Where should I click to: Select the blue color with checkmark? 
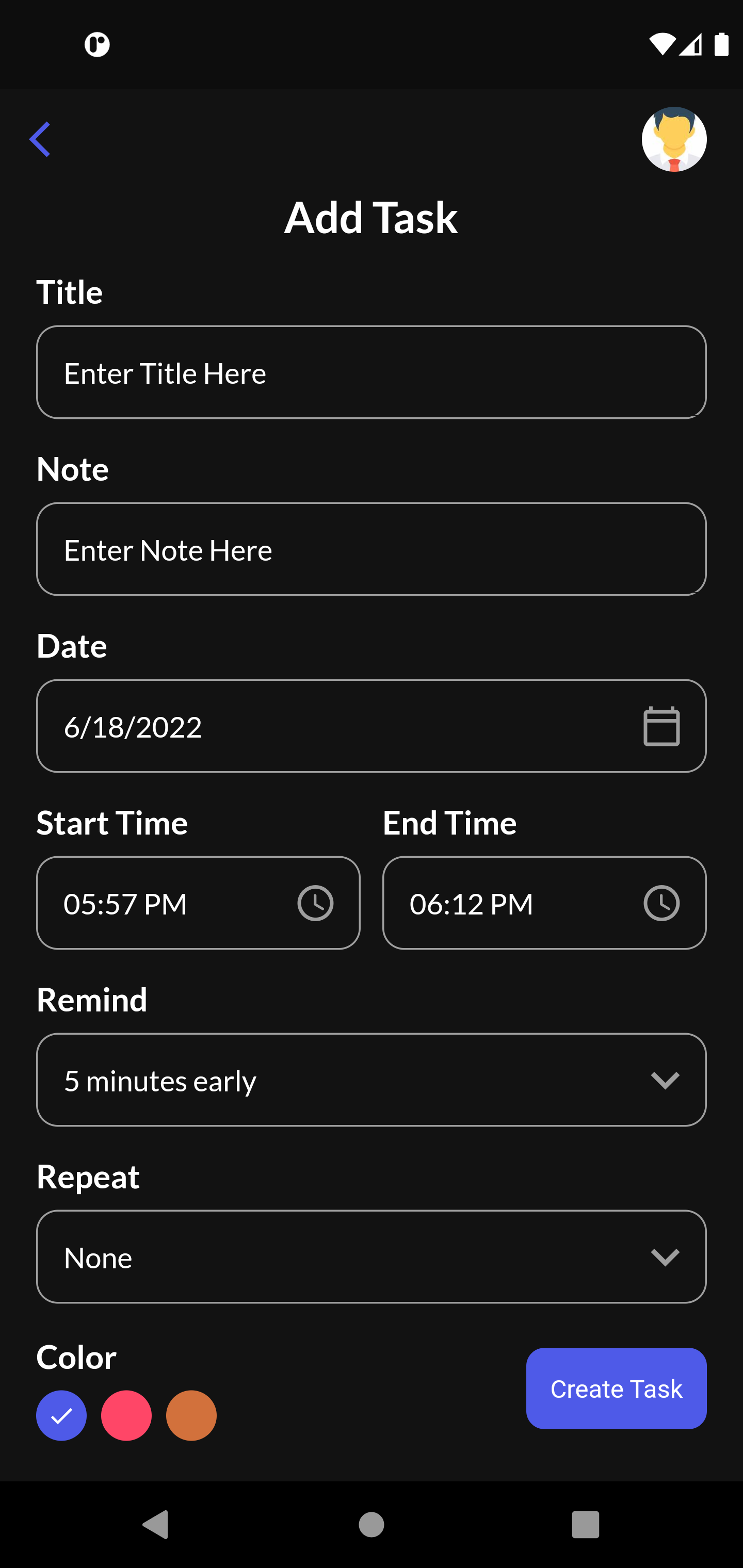[61, 1415]
